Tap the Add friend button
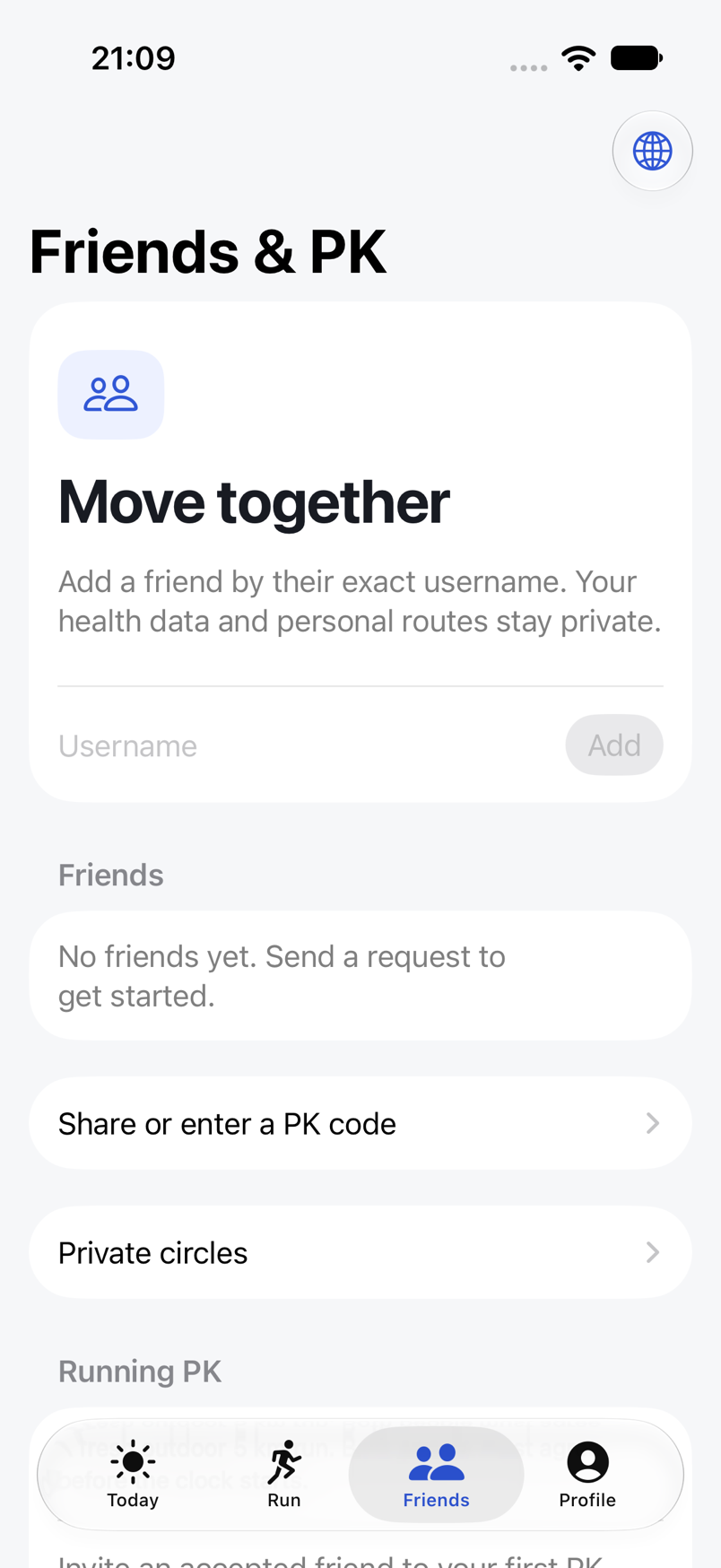Viewport: 721px width, 1568px height. [x=614, y=745]
